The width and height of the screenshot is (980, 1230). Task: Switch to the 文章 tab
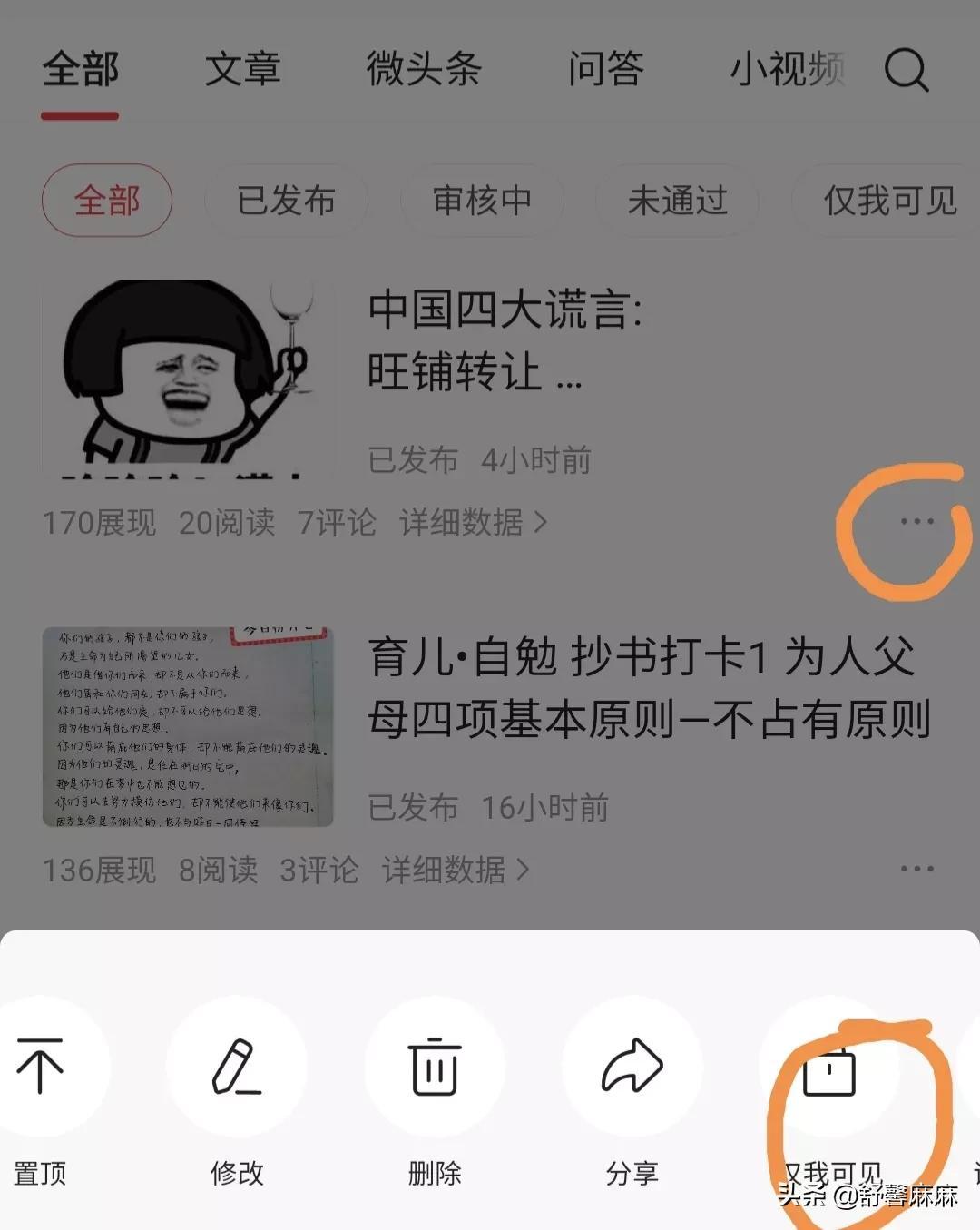(x=242, y=69)
